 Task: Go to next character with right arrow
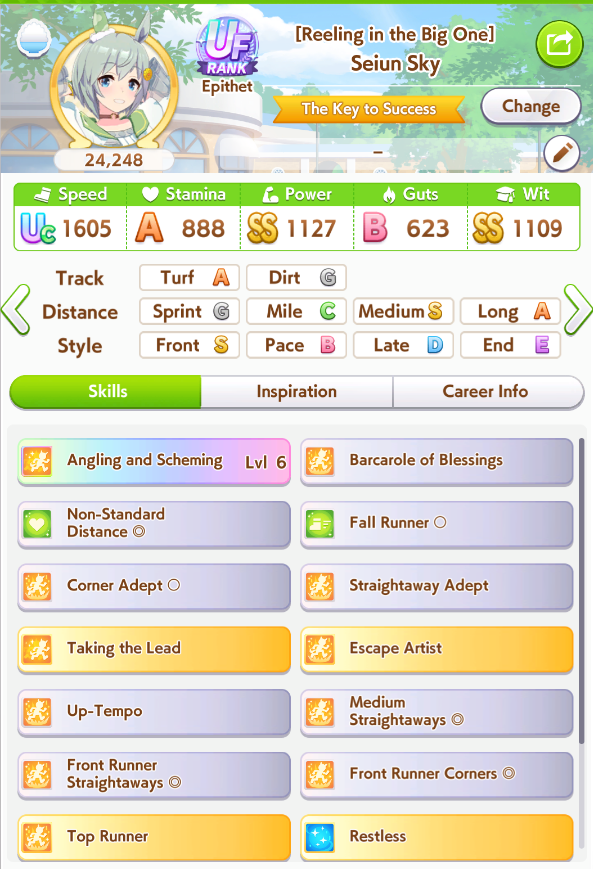(x=578, y=310)
